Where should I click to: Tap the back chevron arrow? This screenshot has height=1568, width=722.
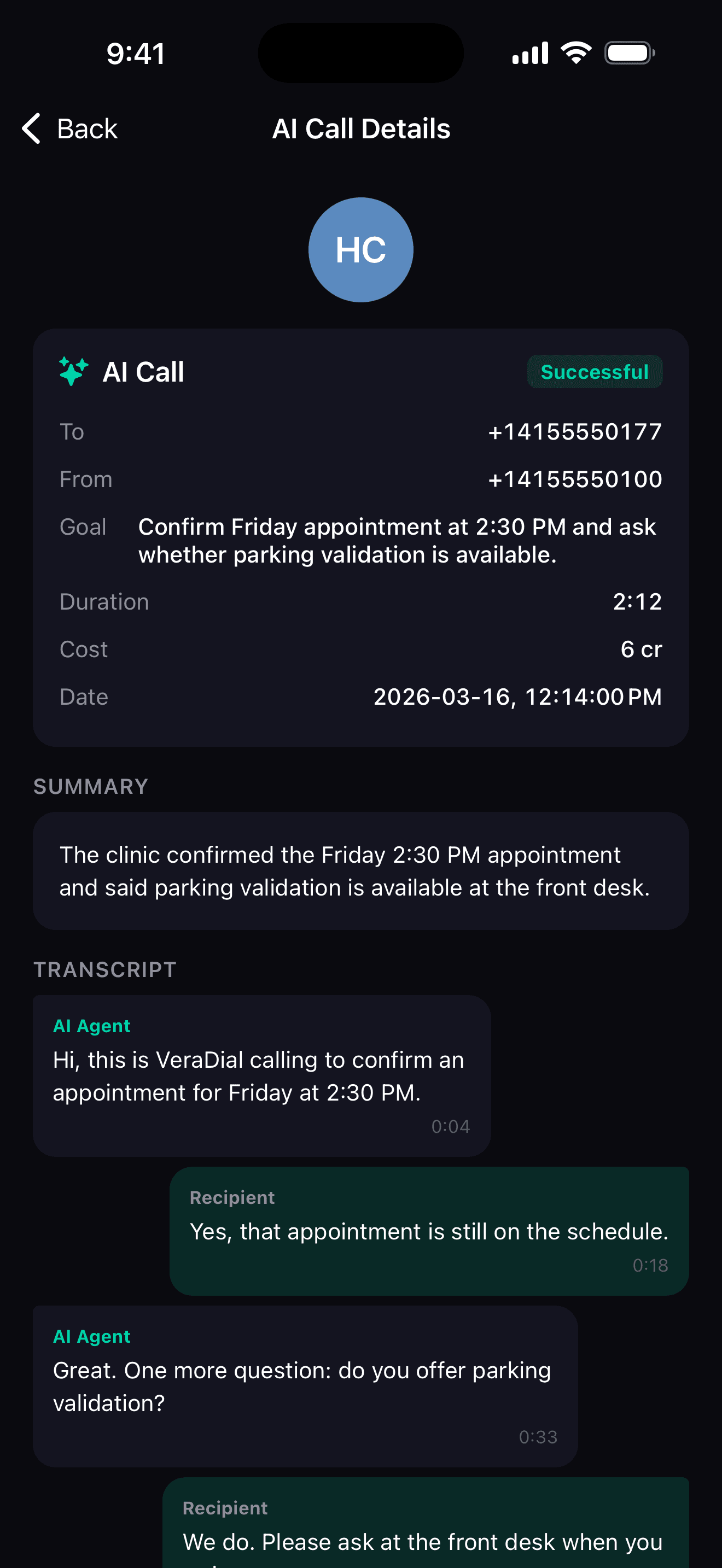click(30, 128)
